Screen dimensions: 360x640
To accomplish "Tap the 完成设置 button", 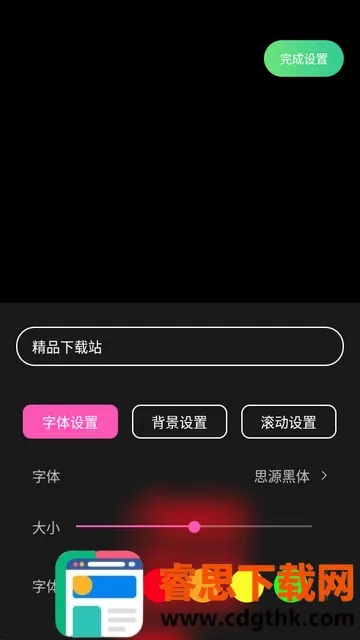I will click(x=304, y=58).
